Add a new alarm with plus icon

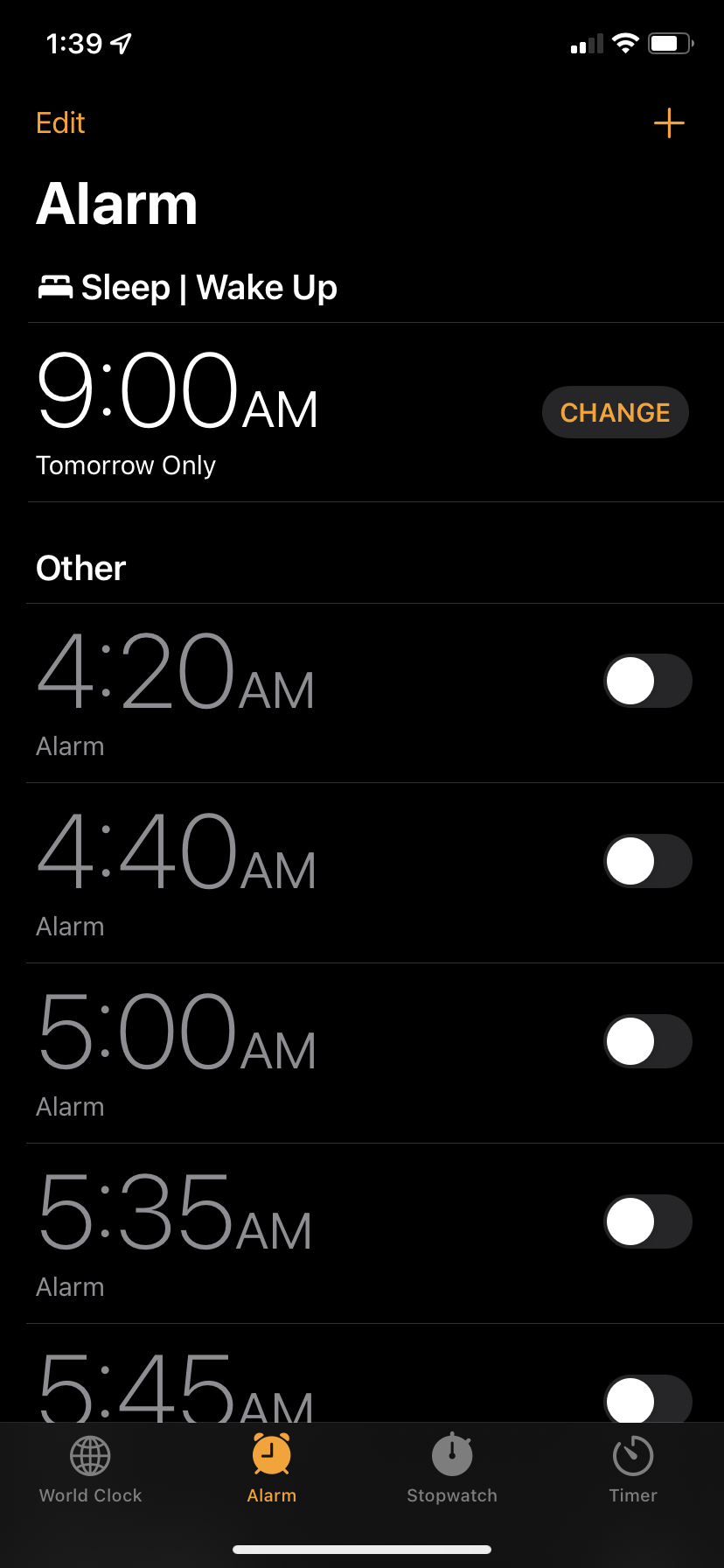tap(669, 123)
